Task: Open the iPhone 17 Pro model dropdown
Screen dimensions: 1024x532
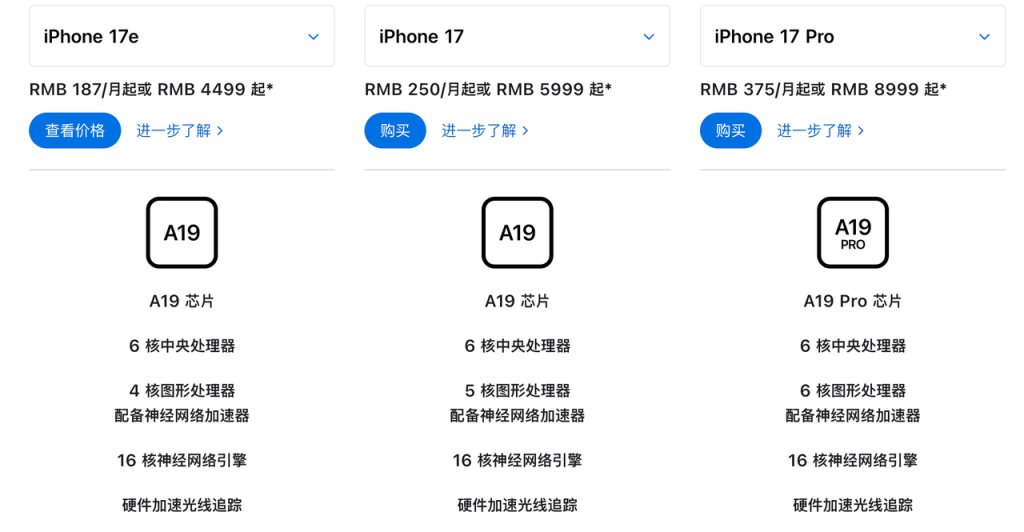Action: click(x=852, y=36)
